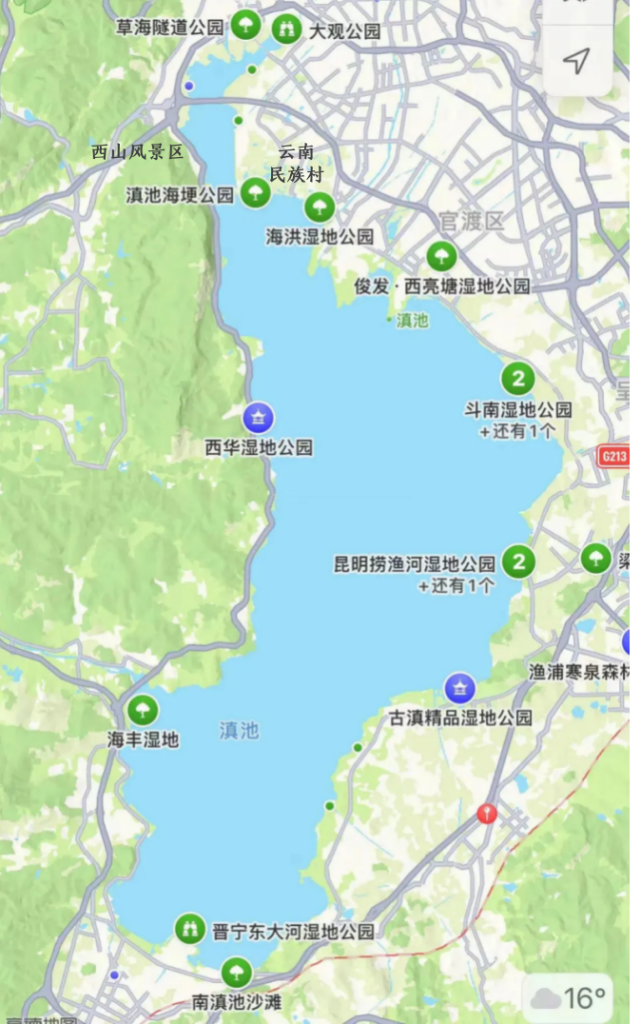
Task: Open the 海洪湿地公园 pin
Action: click(319, 207)
